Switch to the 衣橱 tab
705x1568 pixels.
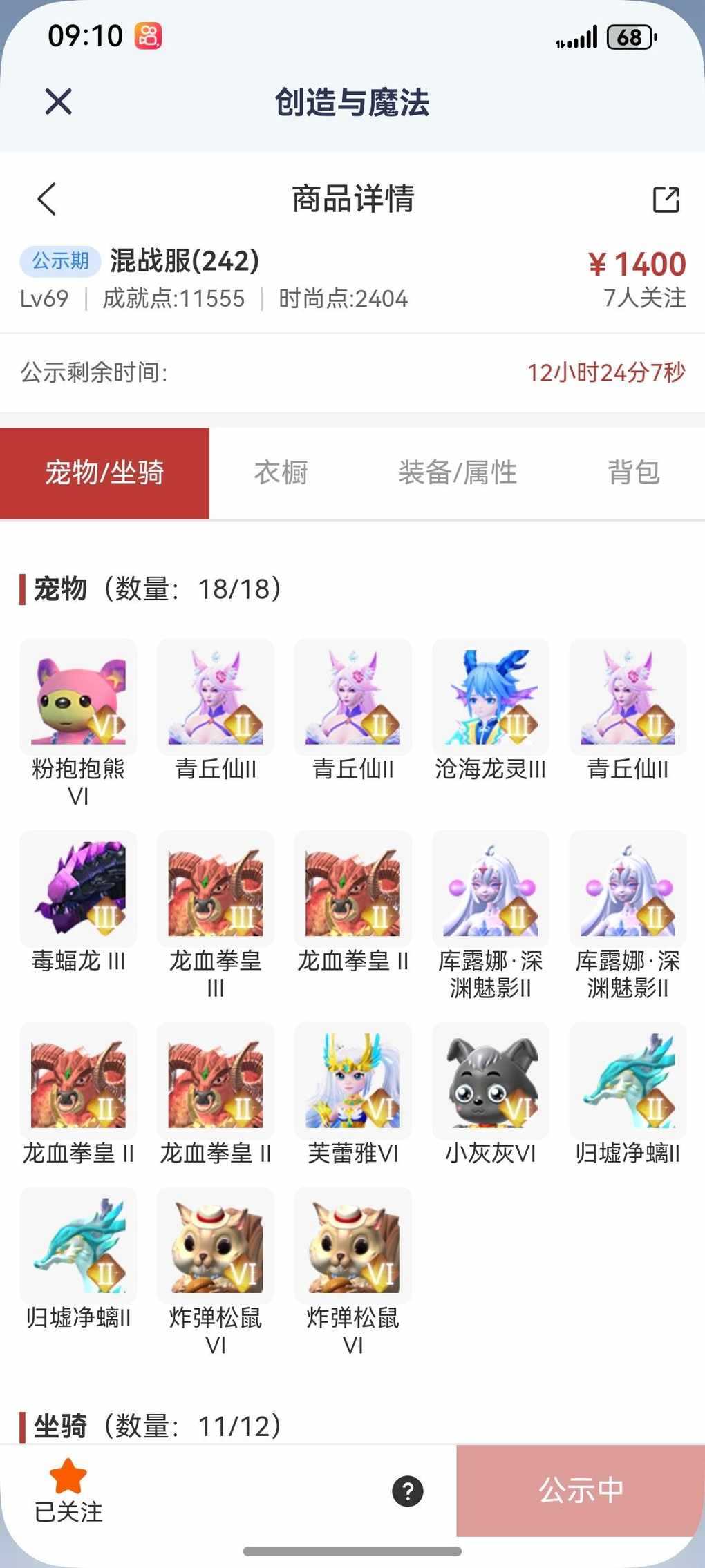point(281,473)
